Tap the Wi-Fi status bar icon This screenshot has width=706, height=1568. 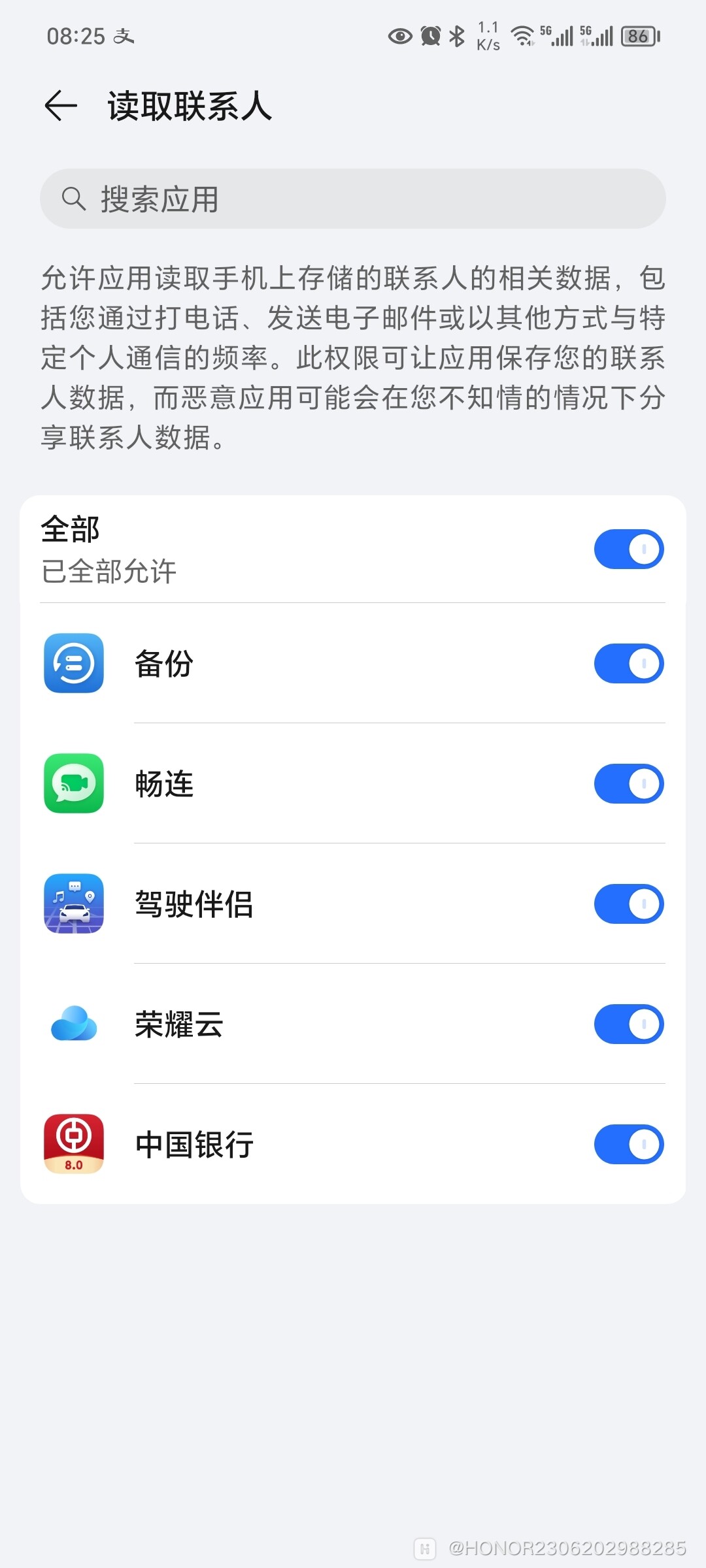[523, 36]
